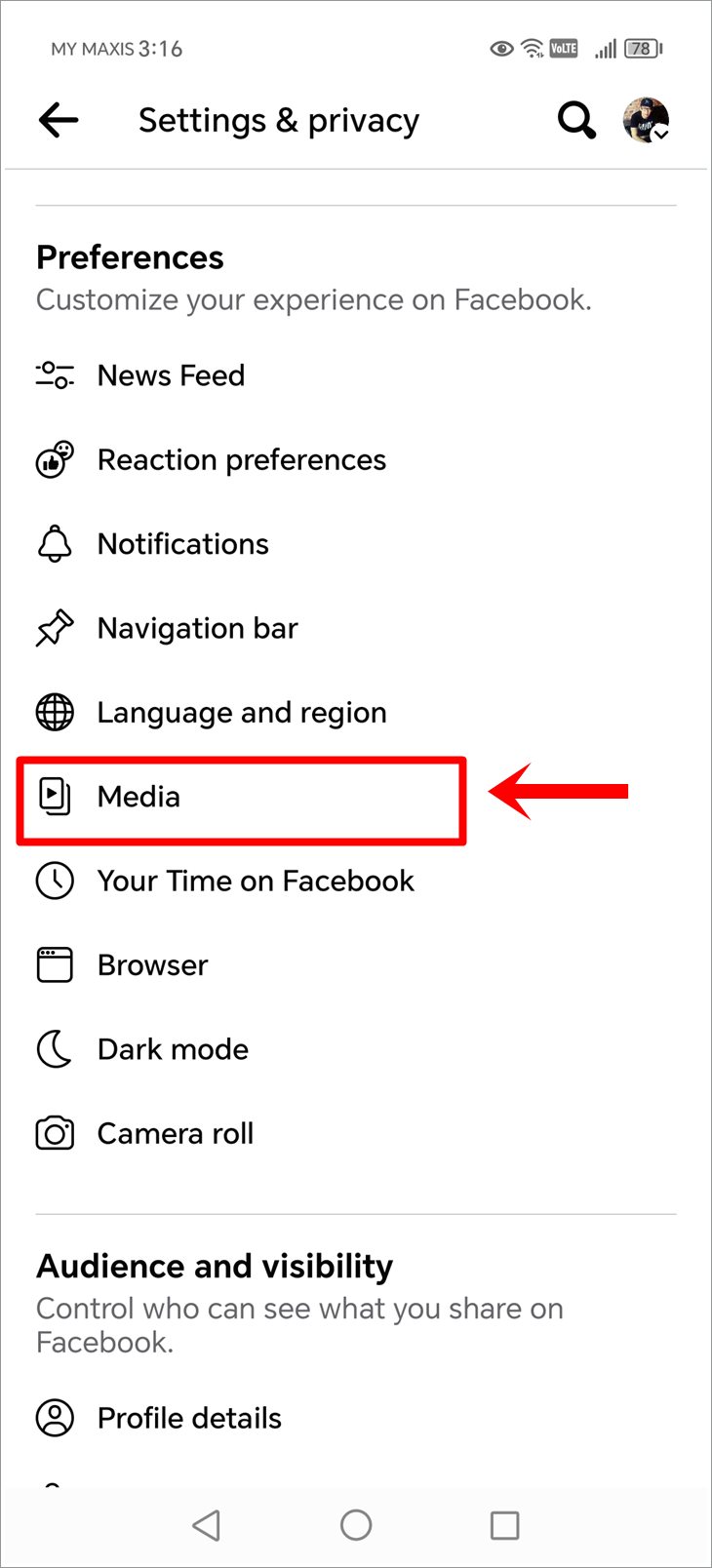
Task: Tap the Dark mode moon icon
Action: (54, 1048)
